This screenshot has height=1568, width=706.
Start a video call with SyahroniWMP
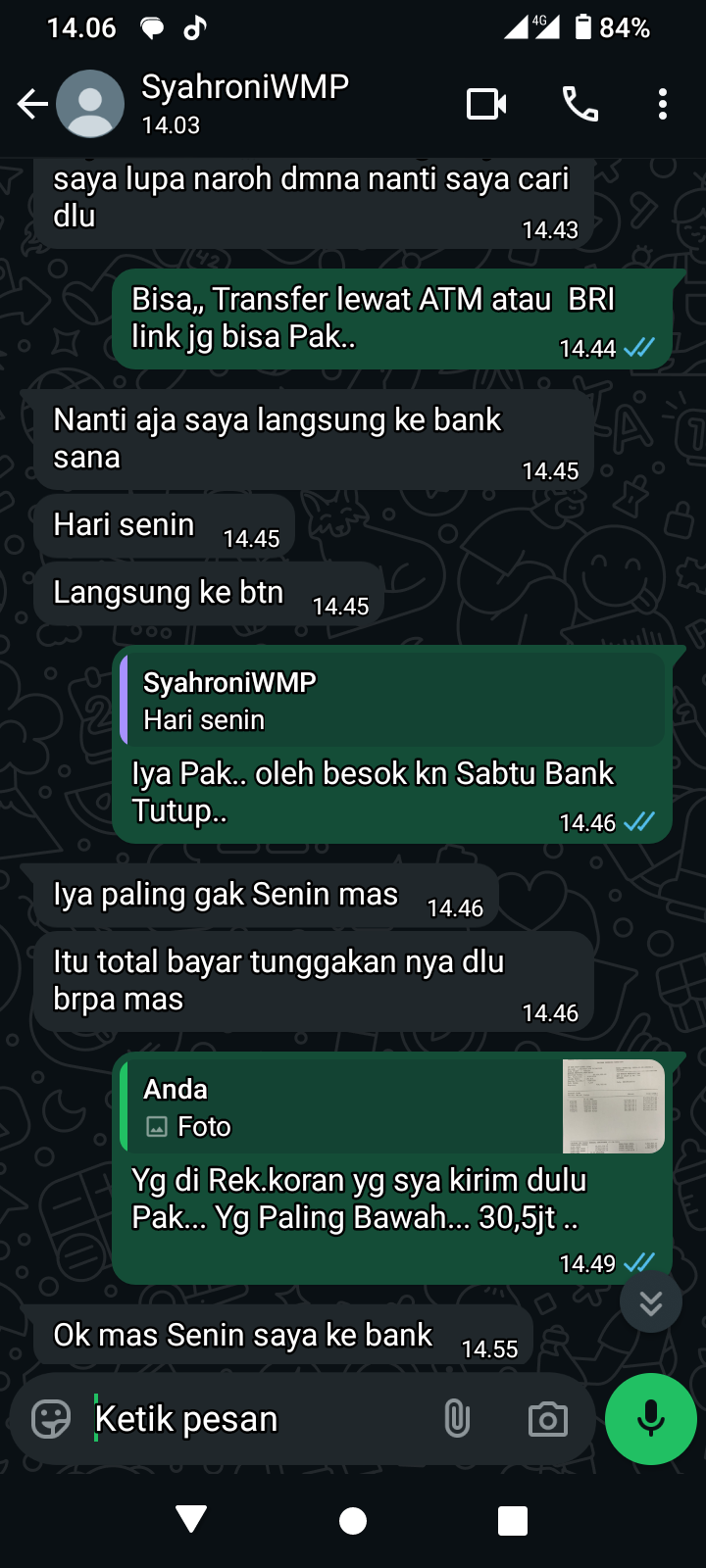[x=486, y=104]
